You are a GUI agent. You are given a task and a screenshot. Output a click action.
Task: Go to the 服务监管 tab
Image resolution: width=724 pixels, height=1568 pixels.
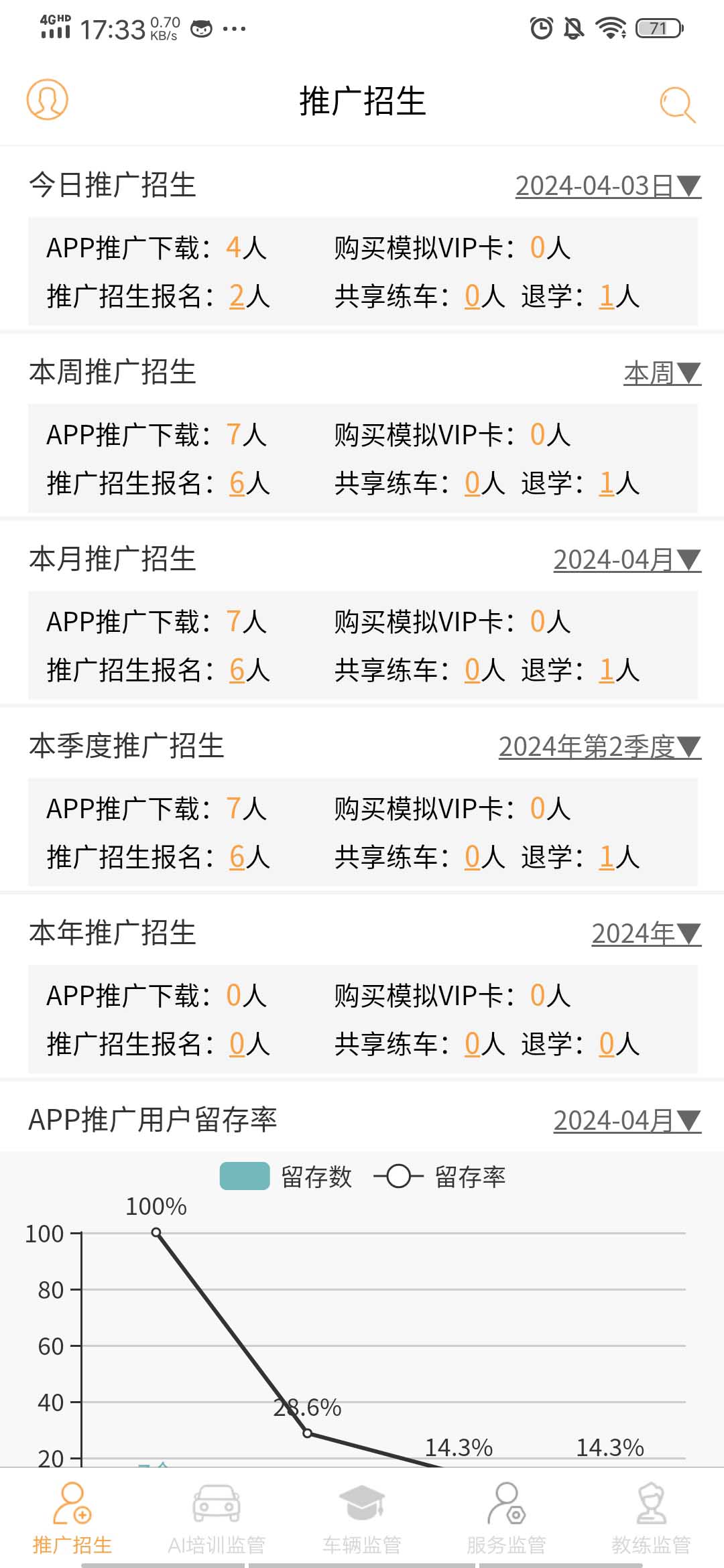coord(506,1520)
